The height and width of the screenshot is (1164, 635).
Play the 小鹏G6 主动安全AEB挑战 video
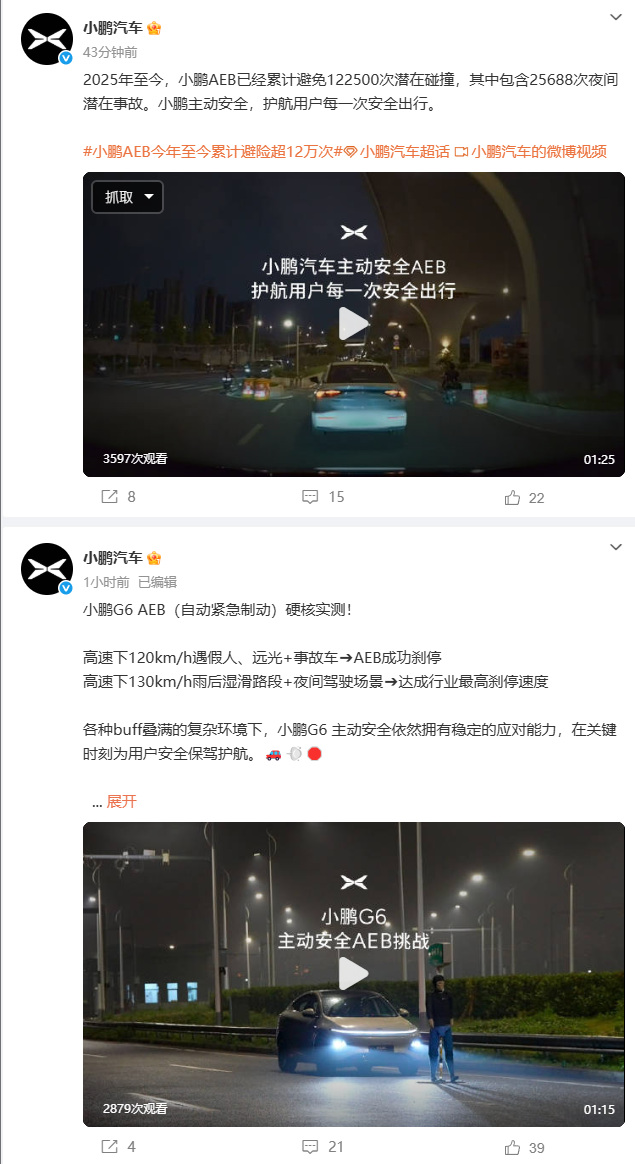click(x=354, y=973)
